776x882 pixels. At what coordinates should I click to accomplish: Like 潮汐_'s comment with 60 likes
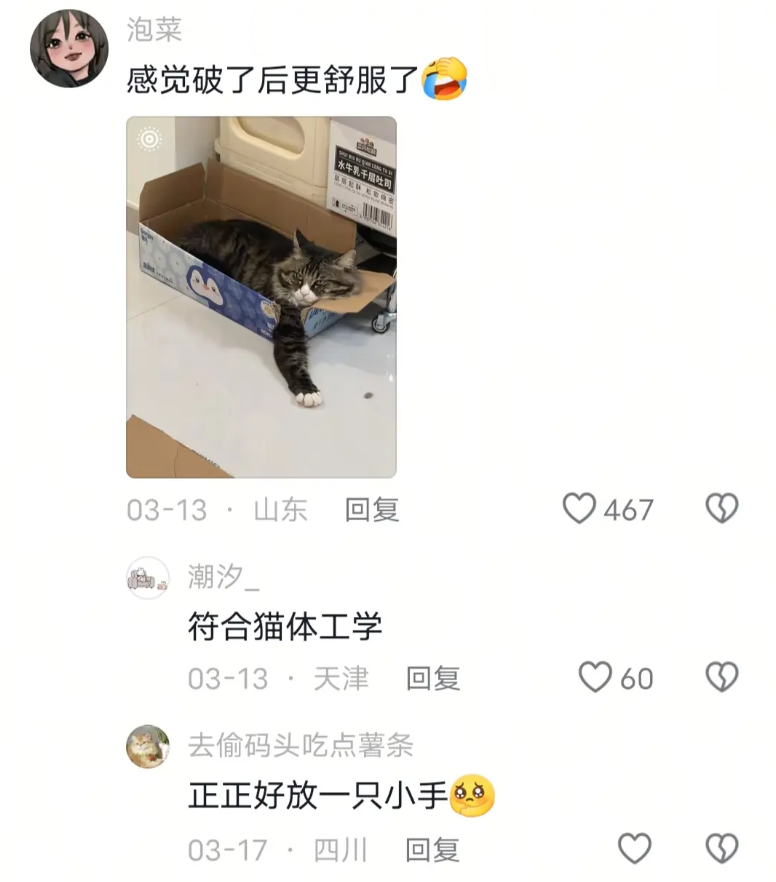[x=595, y=678]
